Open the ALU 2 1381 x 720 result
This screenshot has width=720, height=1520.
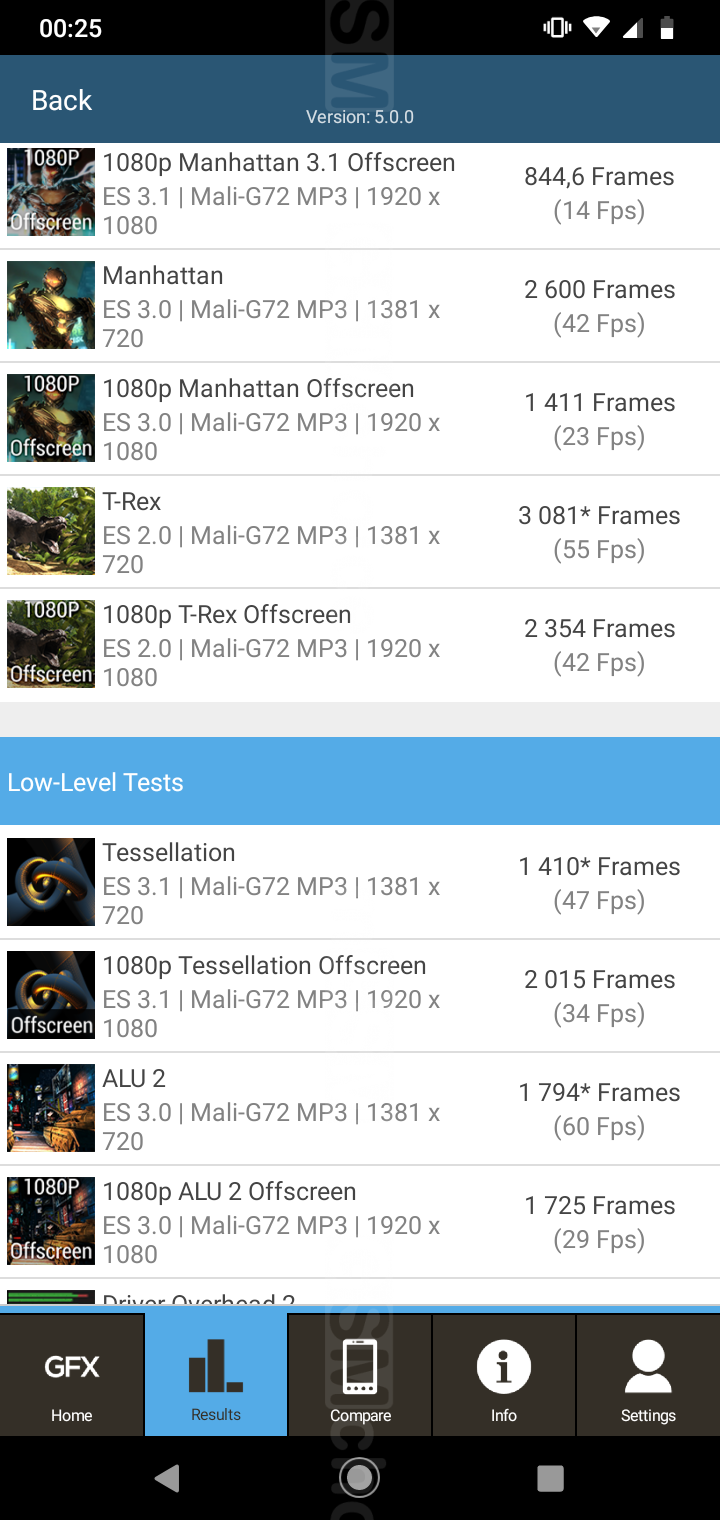coord(360,1109)
